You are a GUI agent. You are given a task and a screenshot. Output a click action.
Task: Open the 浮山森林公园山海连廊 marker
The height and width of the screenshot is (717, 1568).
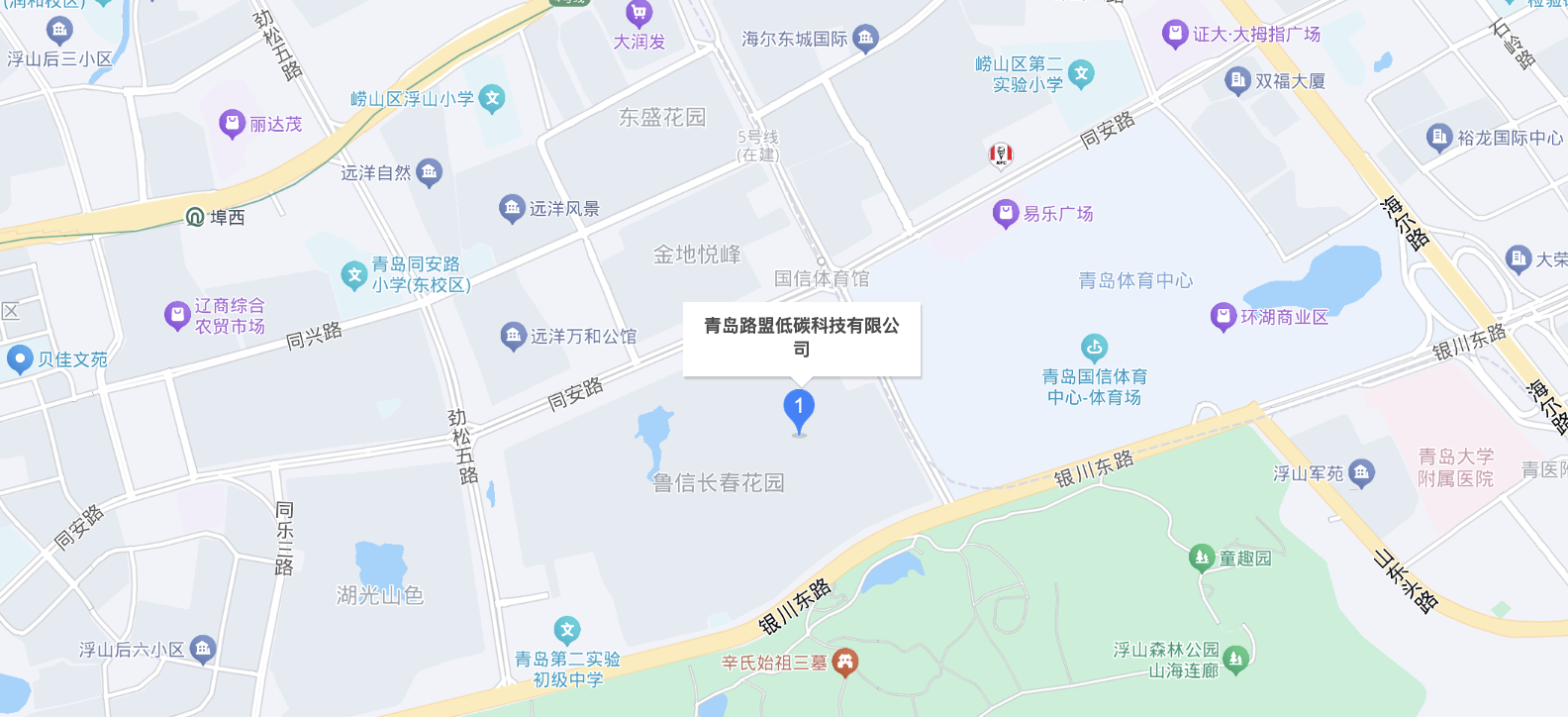pyautogui.click(x=1234, y=659)
